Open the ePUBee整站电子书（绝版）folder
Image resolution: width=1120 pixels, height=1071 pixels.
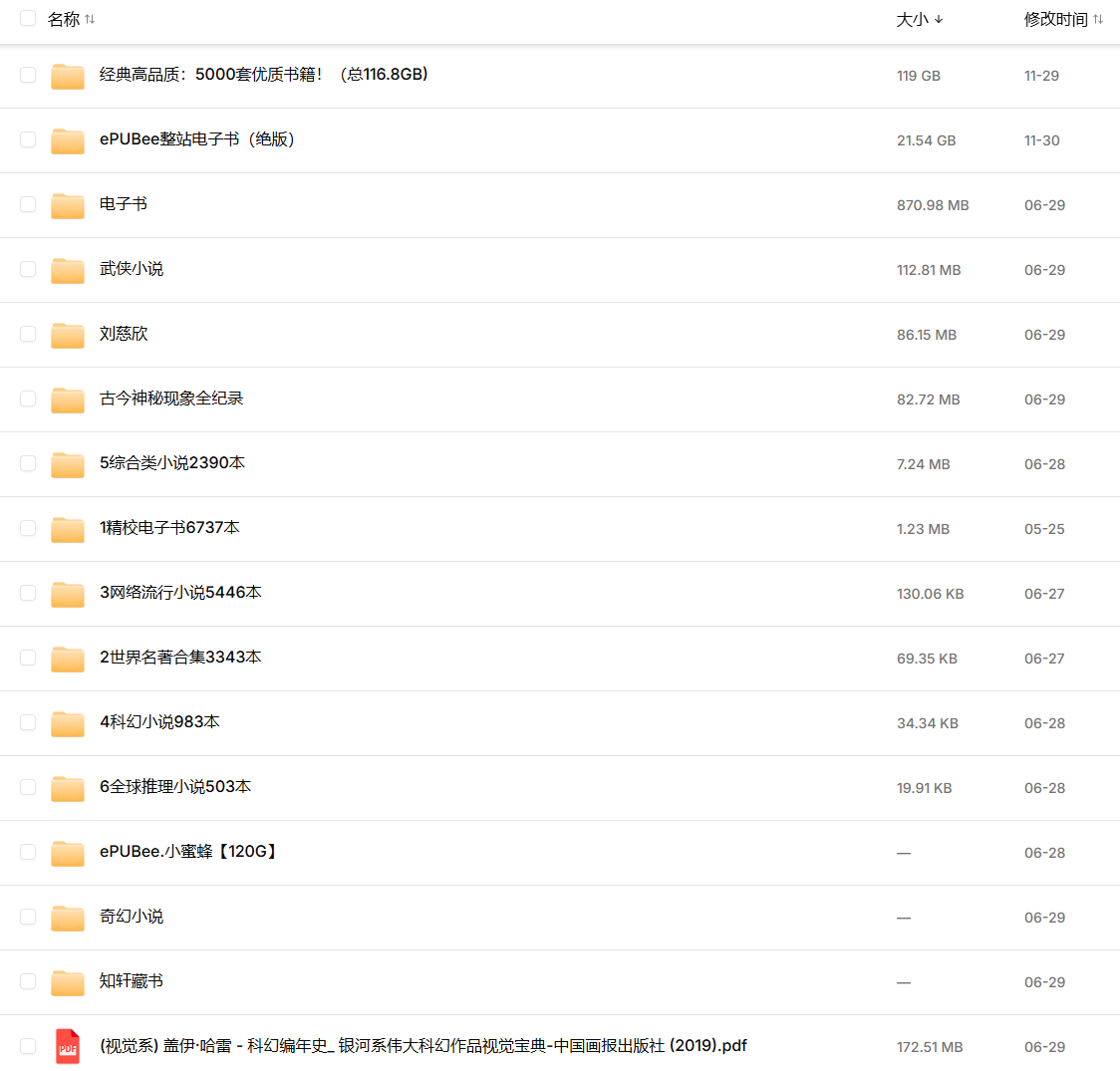[x=196, y=139]
